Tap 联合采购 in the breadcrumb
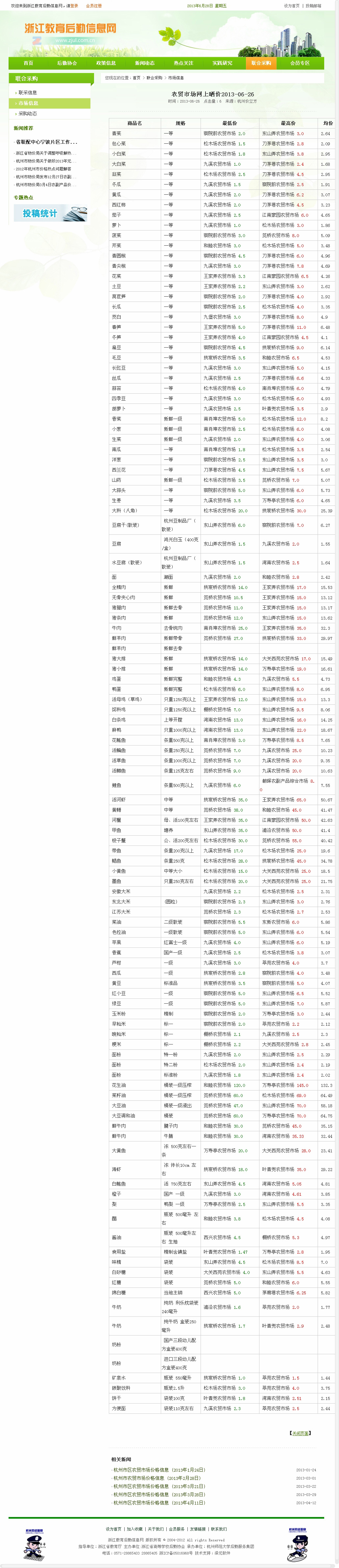The image size is (339, 1568). [154, 78]
